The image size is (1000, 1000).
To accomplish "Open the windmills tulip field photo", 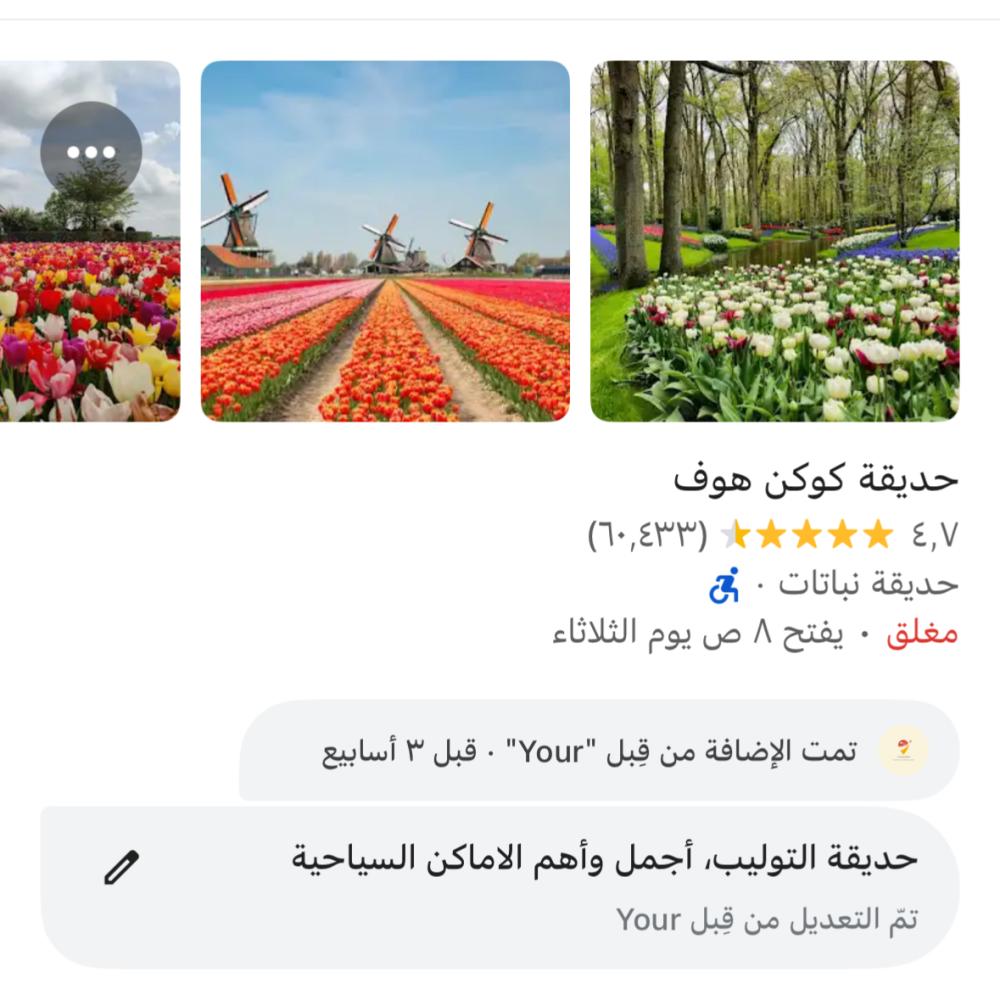I will 385,242.
